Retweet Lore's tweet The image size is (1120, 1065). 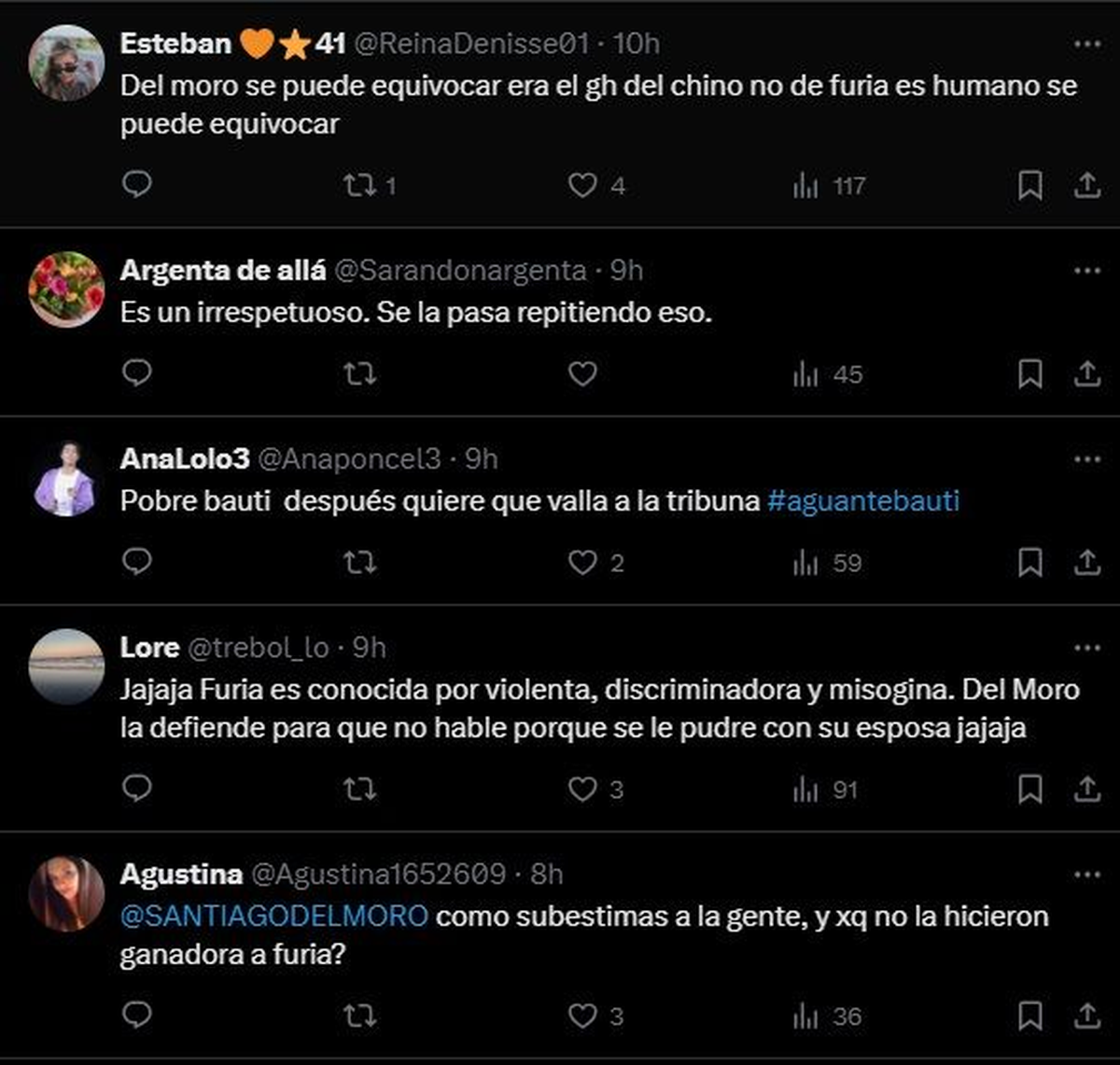coord(359,790)
